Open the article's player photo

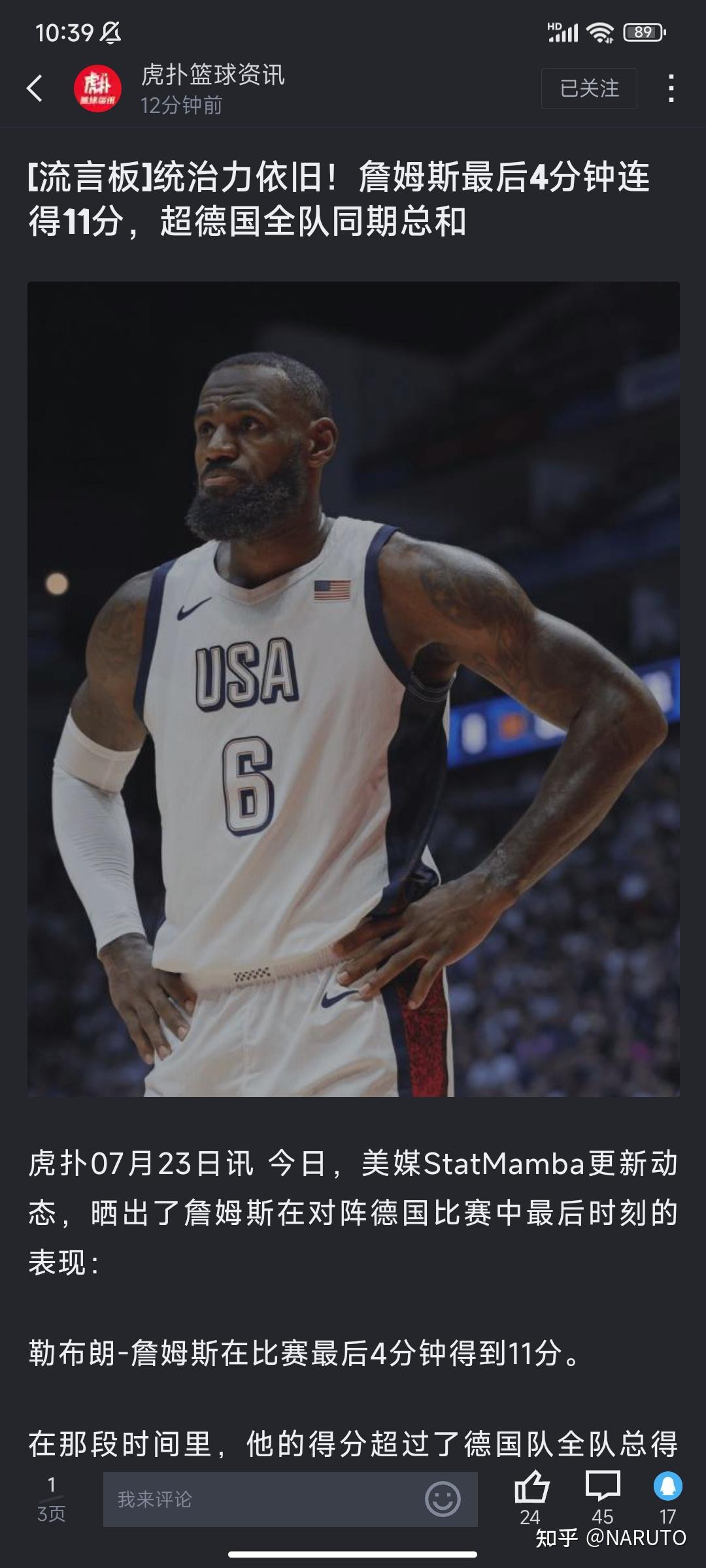click(353, 689)
